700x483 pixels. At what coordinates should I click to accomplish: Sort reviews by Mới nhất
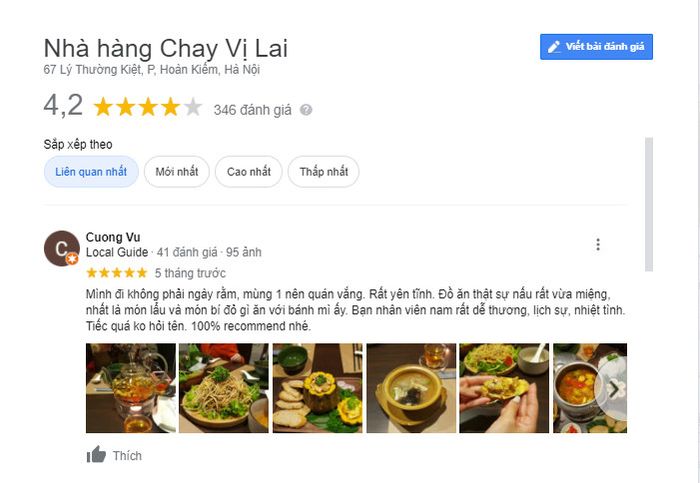pyautogui.click(x=177, y=172)
